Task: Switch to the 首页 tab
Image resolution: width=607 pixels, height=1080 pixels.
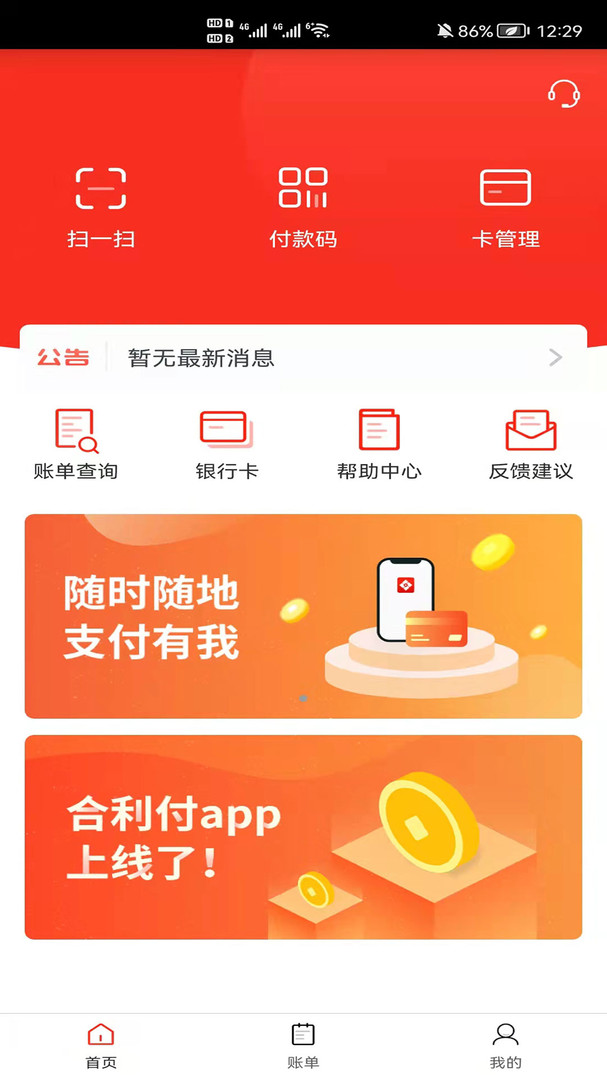Action: (x=101, y=1046)
